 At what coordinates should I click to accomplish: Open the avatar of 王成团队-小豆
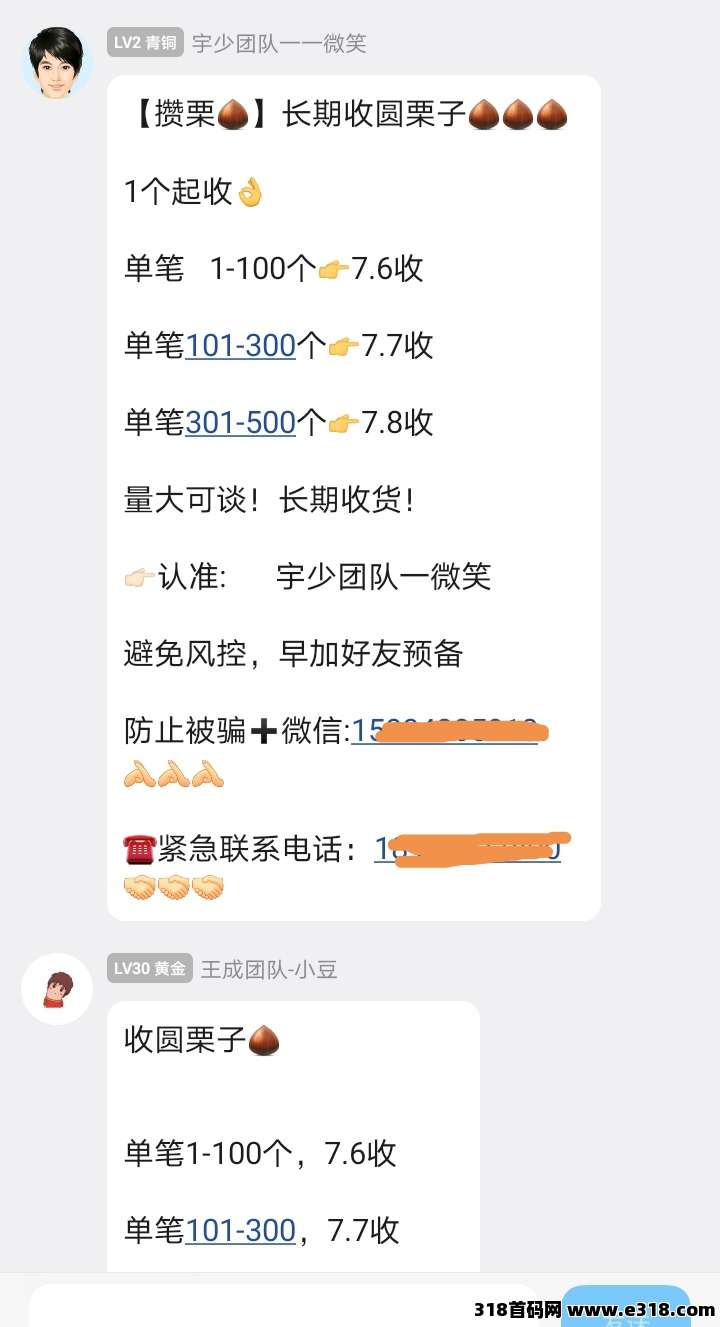click(x=57, y=989)
